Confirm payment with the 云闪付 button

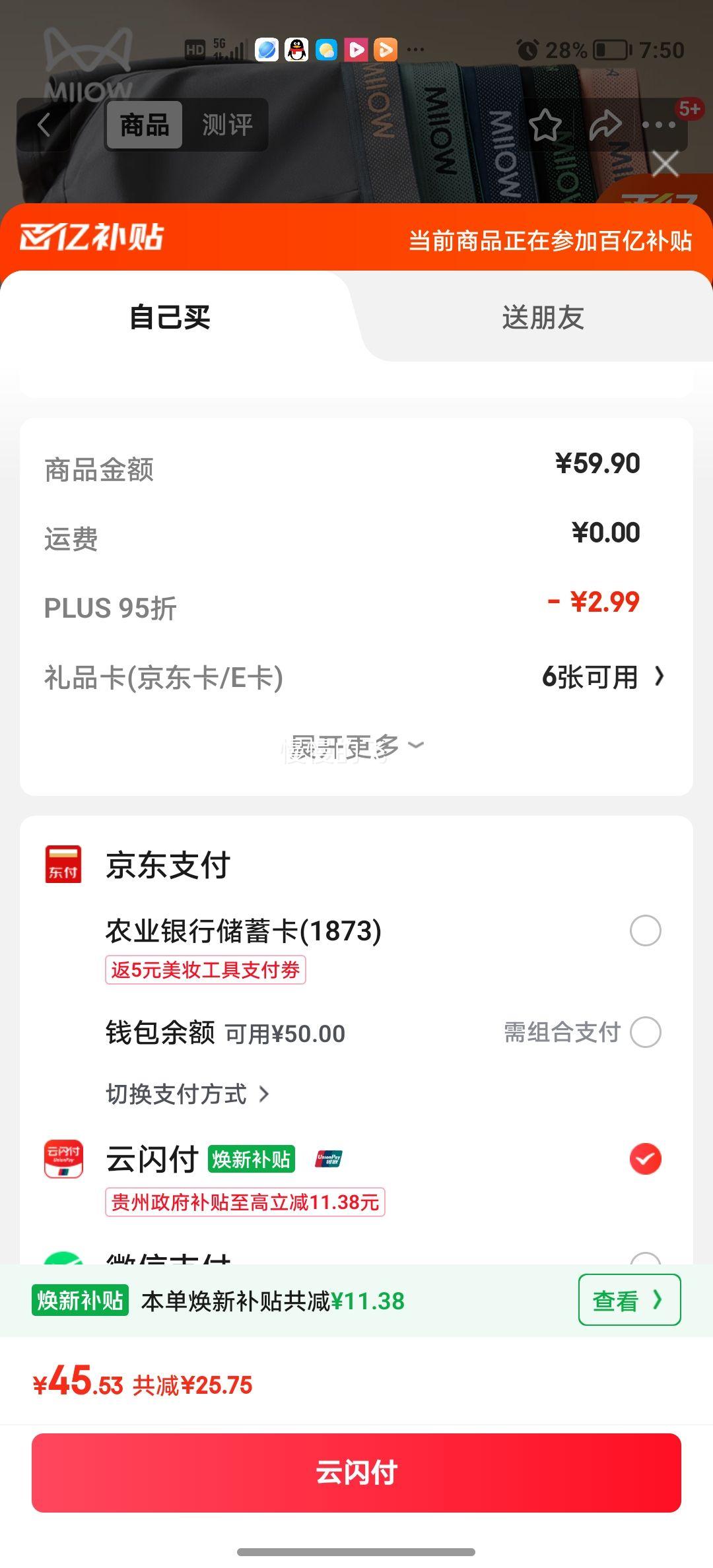tap(356, 1472)
